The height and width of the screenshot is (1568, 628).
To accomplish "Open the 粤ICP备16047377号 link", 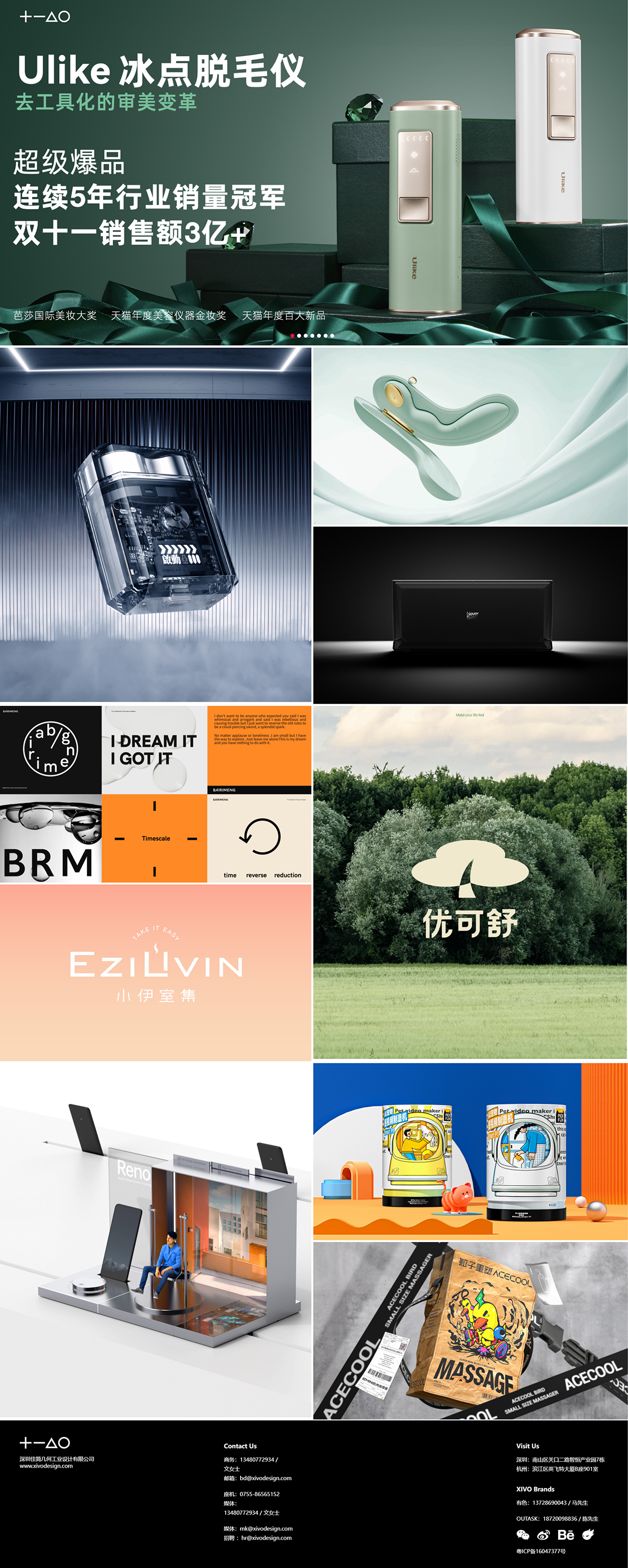I will (x=540, y=1551).
